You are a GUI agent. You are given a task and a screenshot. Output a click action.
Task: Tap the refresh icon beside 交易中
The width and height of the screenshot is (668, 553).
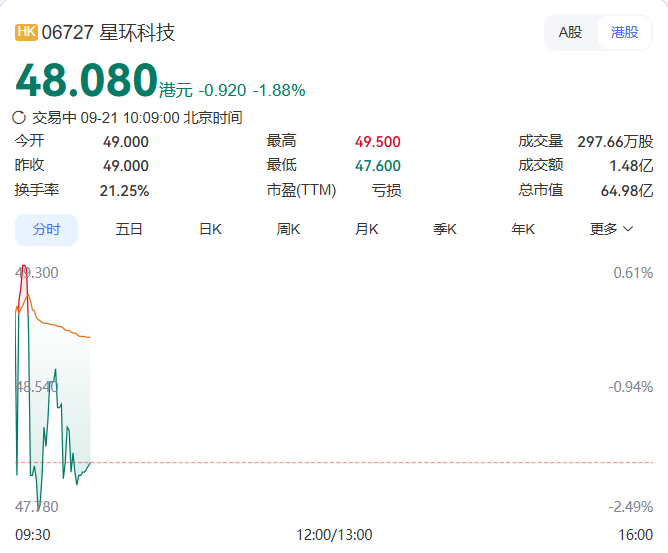pyautogui.click(x=19, y=118)
